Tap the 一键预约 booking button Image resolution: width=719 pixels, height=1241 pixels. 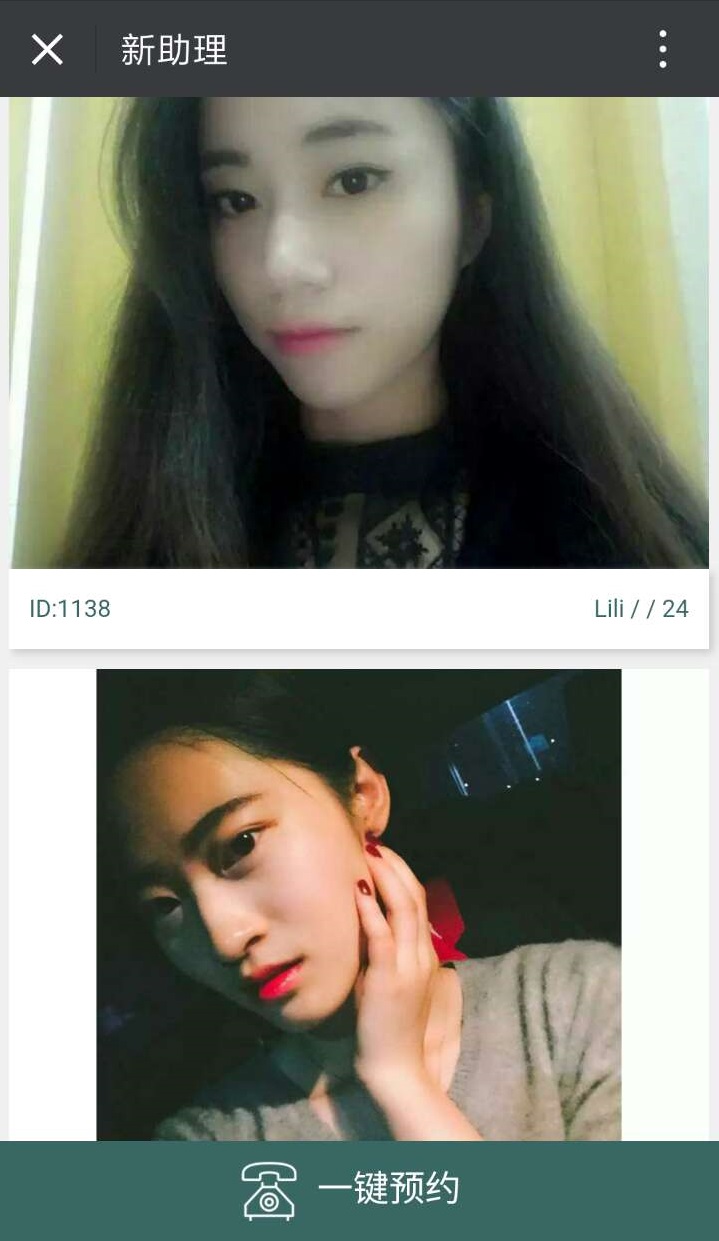[x=359, y=1190]
